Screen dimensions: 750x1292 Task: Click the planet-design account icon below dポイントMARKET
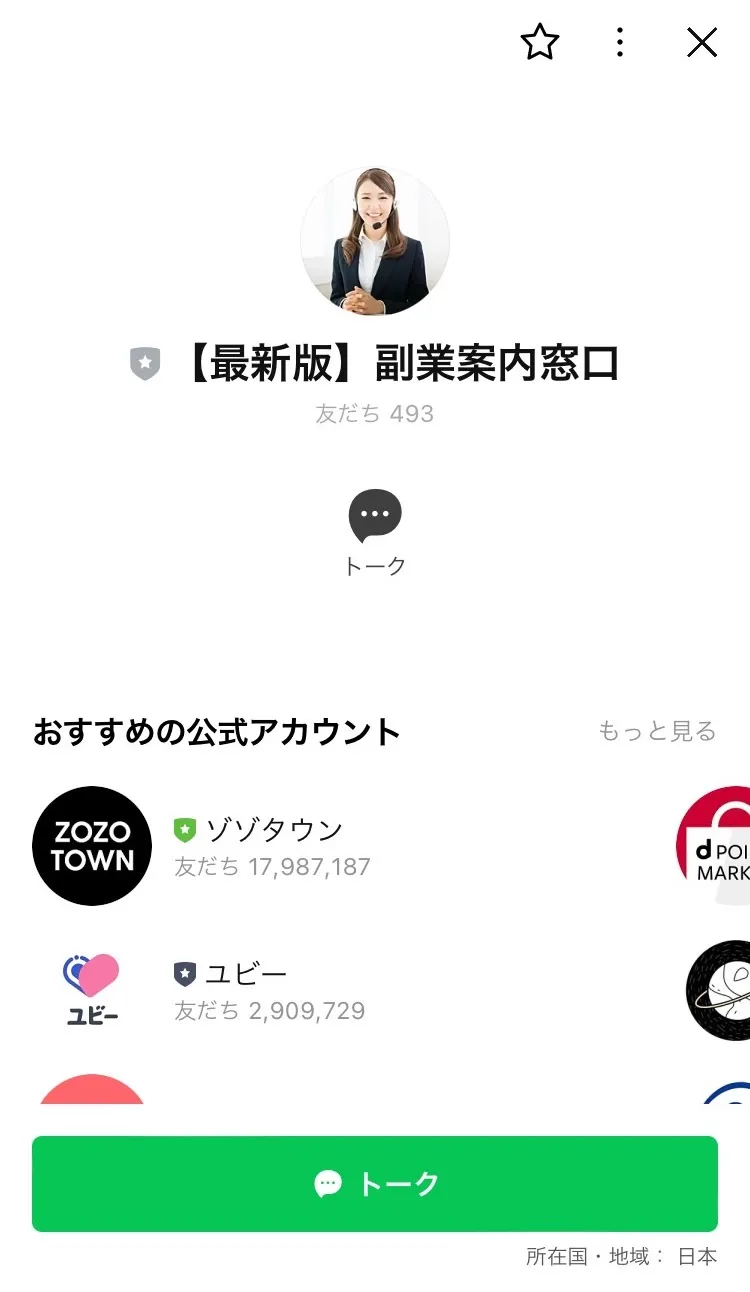pyautogui.click(x=722, y=990)
